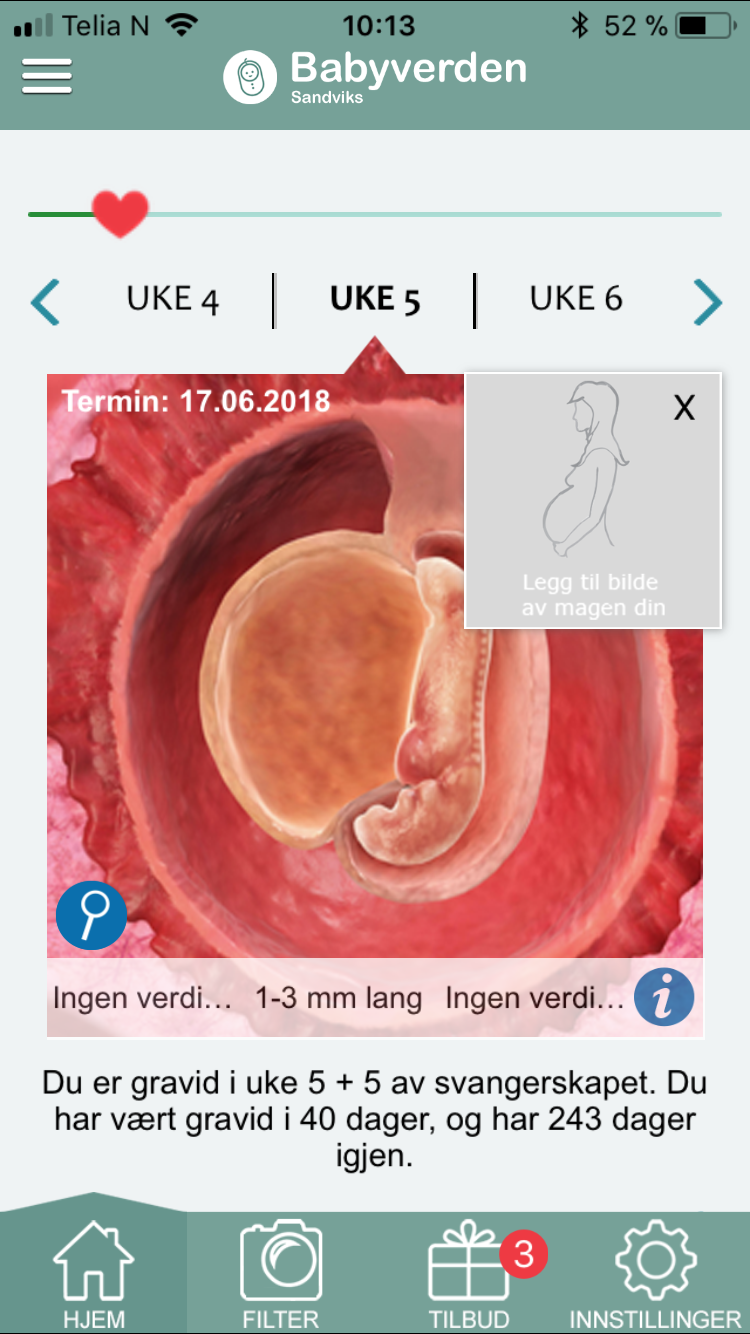Tap the magnifying glass on the image
The image size is (750, 1334).
[91, 915]
